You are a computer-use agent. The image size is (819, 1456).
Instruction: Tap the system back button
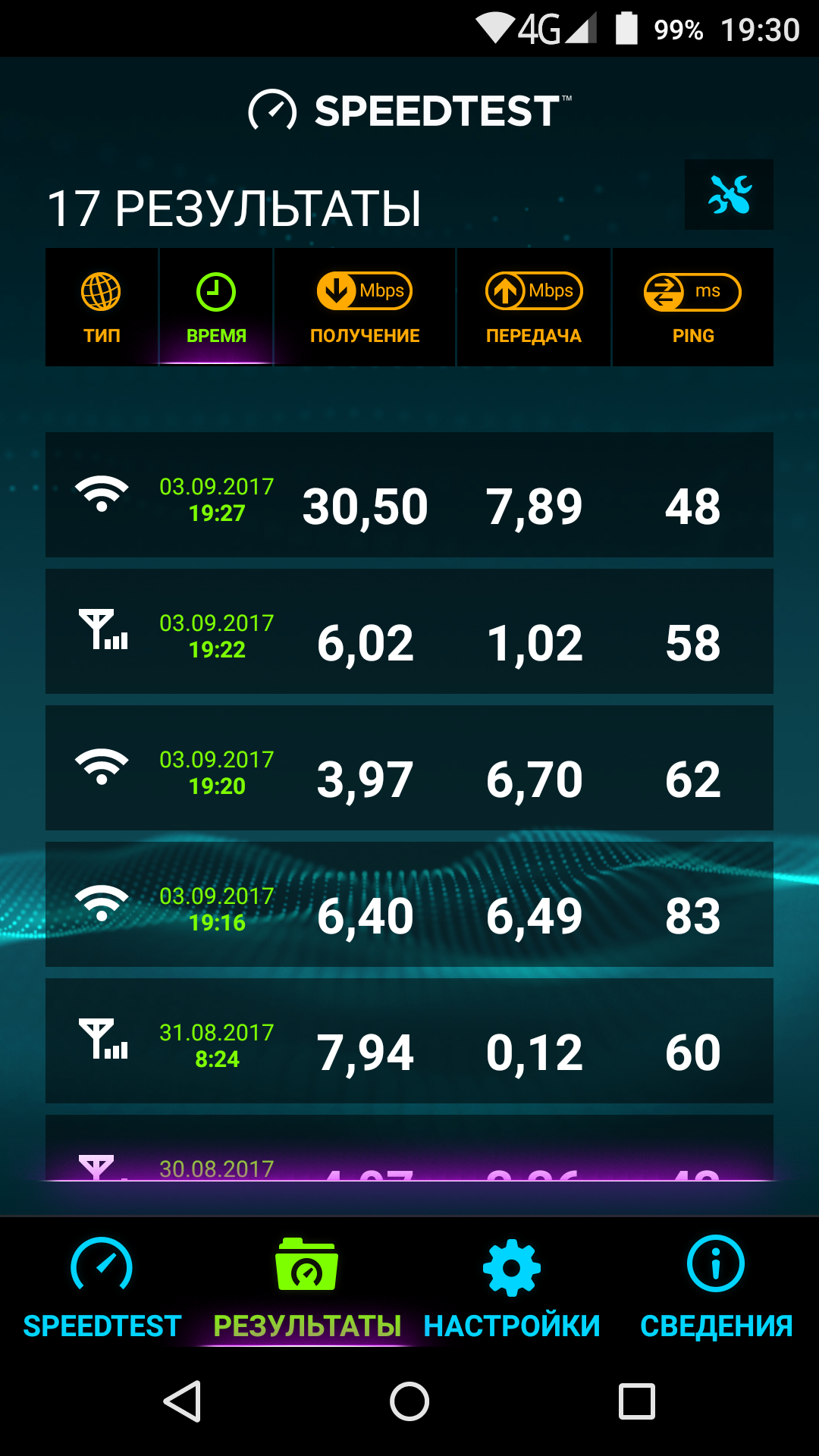click(183, 1401)
